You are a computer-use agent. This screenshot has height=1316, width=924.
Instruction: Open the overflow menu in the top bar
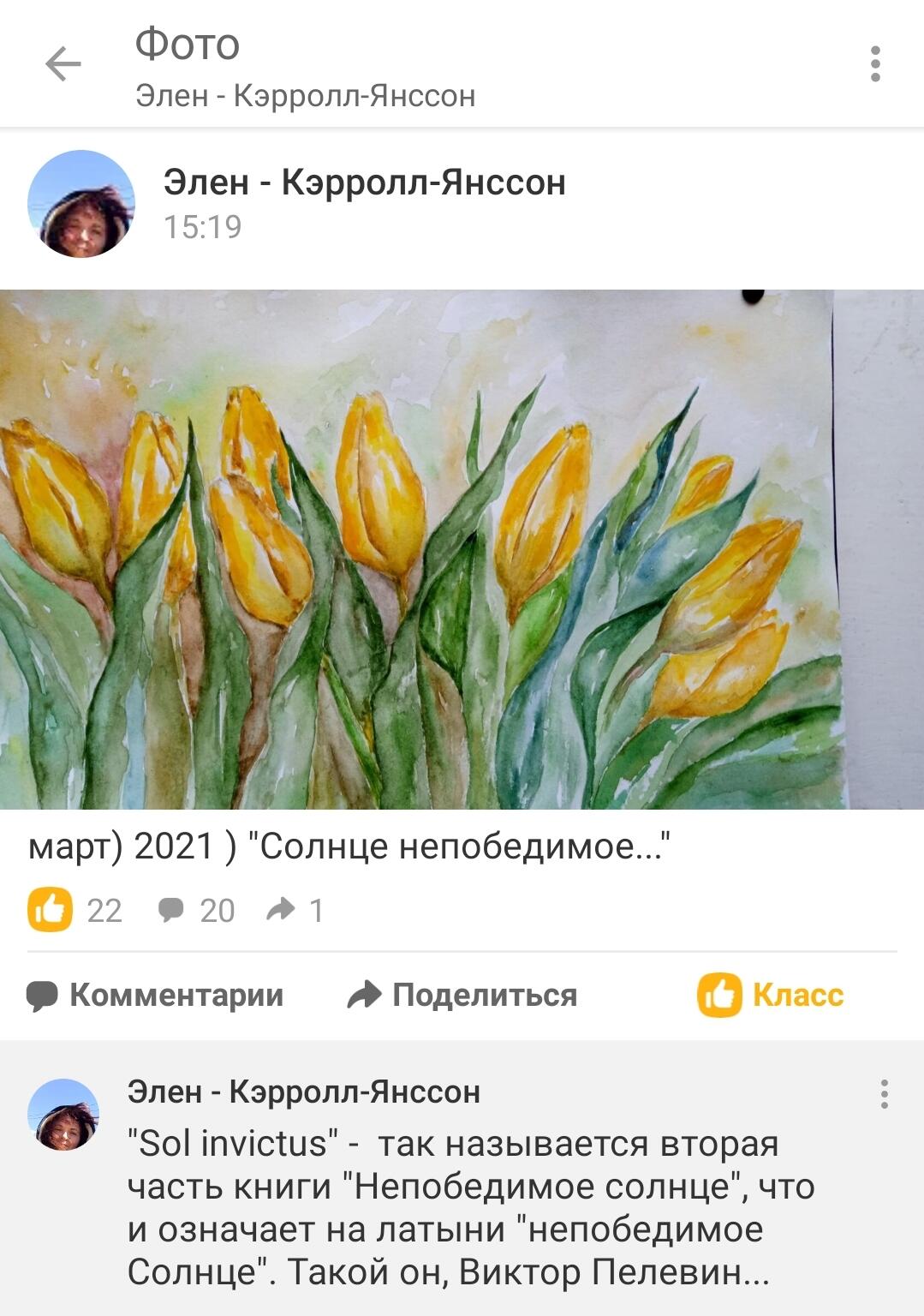874,64
